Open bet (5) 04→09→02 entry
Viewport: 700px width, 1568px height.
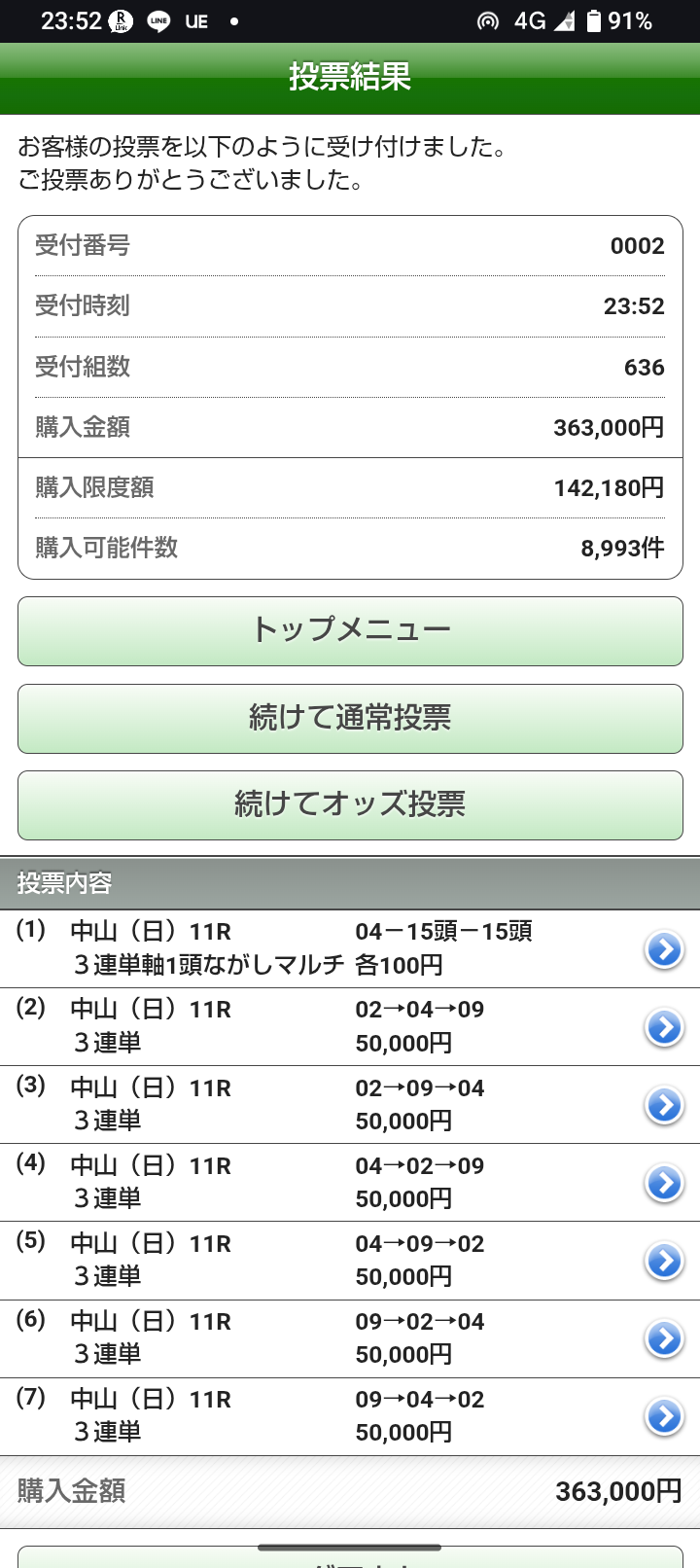click(x=664, y=1261)
